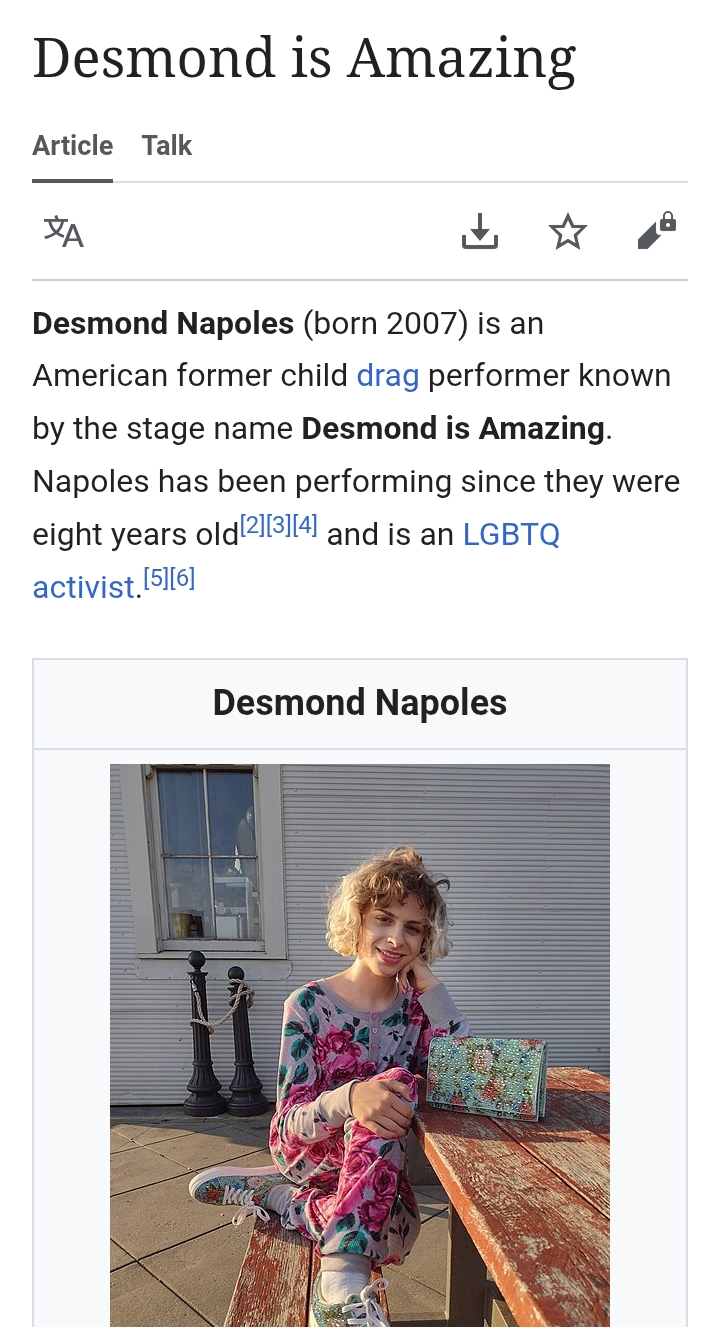Add article to watchlist with star

pyautogui.click(x=568, y=232)
